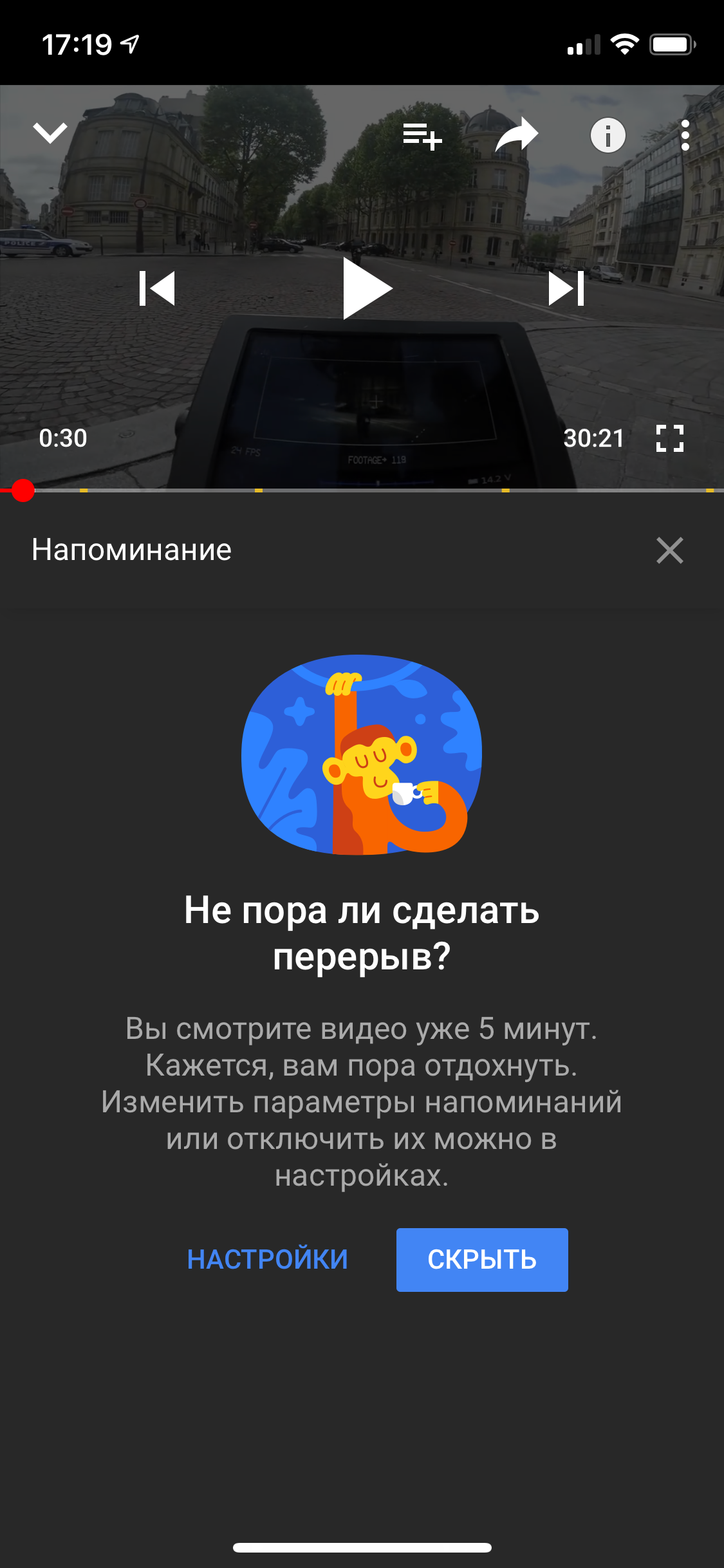Screen dimensions: 724x1568
Task: Open reminder settings via НАСТРОЙКИ
Action: coord(267,1260)
